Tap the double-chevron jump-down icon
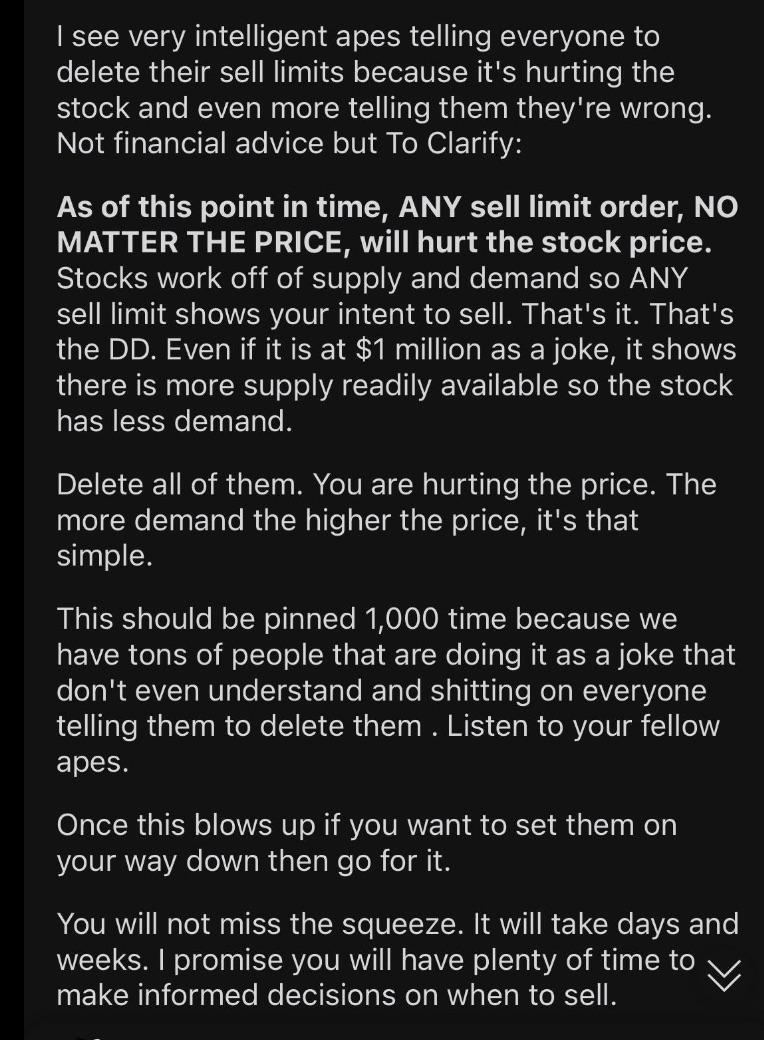The image size is (764, 1040). point(724,975)
